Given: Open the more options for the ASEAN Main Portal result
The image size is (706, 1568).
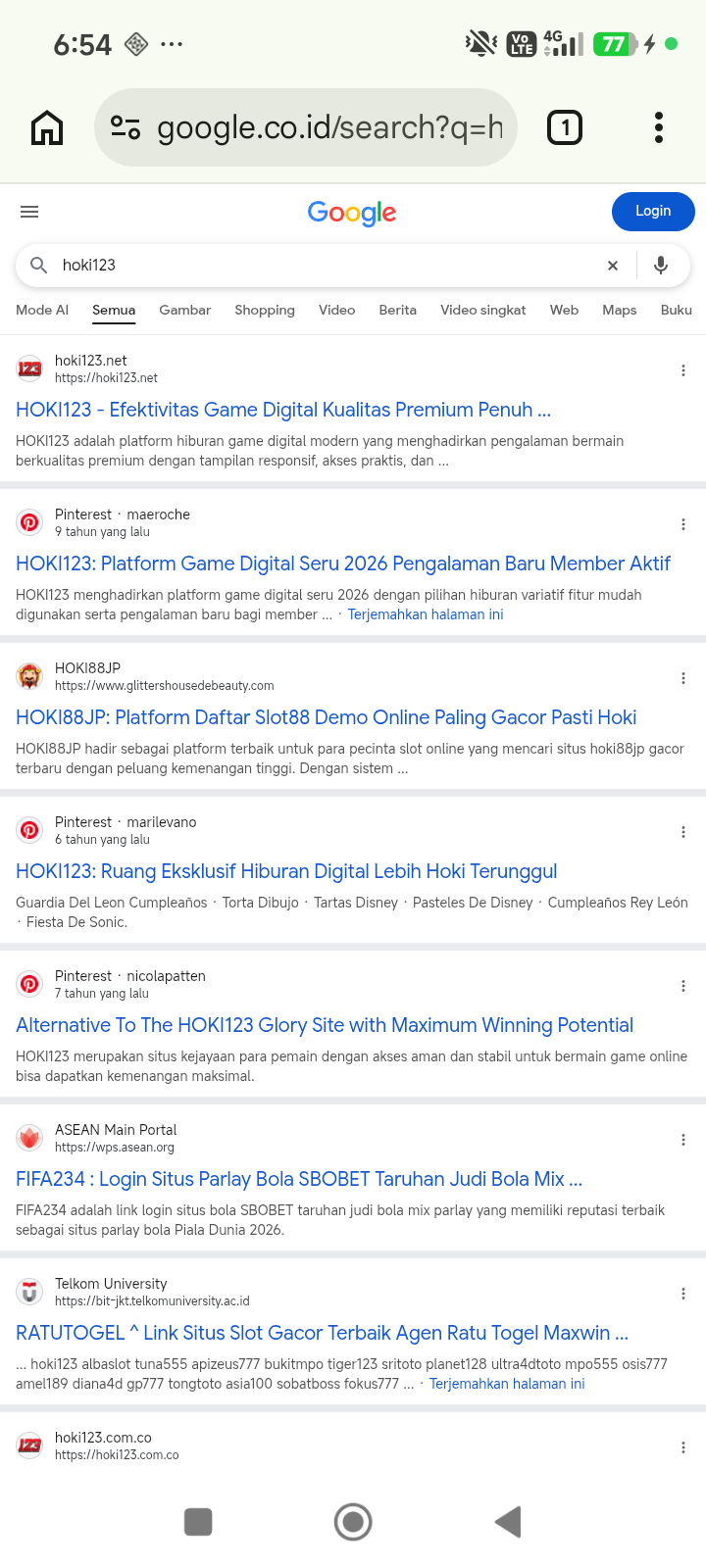Looking at the screenshot, I should 683,1140.
